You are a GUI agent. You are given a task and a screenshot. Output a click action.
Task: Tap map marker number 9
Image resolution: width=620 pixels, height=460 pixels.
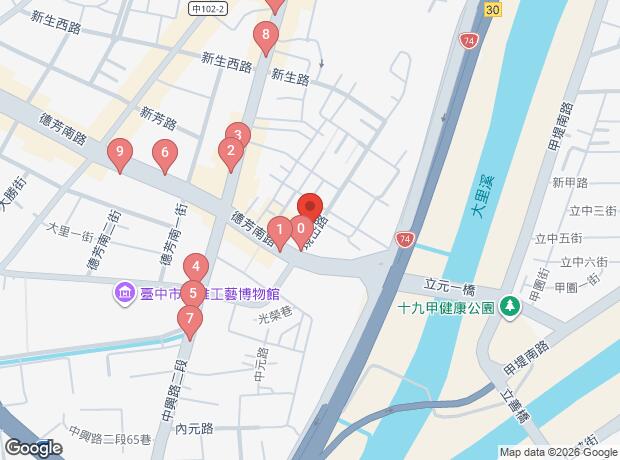[120, 153]
